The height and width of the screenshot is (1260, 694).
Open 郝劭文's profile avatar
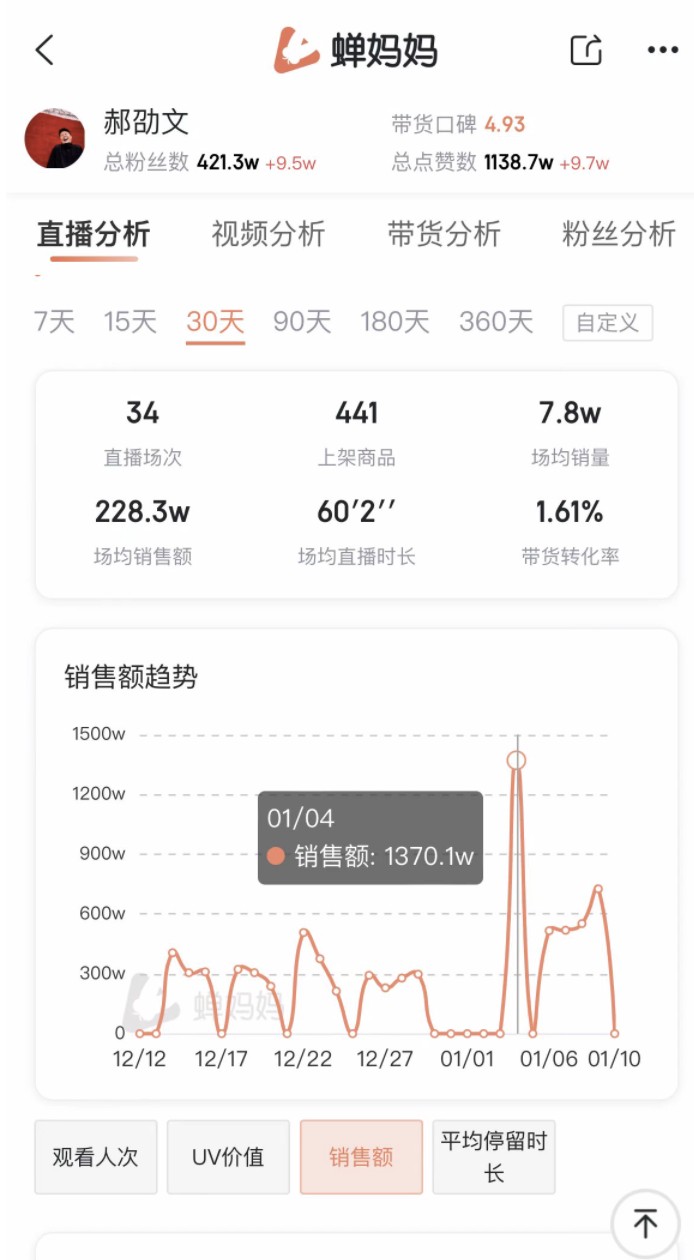(x=54, y=138)
